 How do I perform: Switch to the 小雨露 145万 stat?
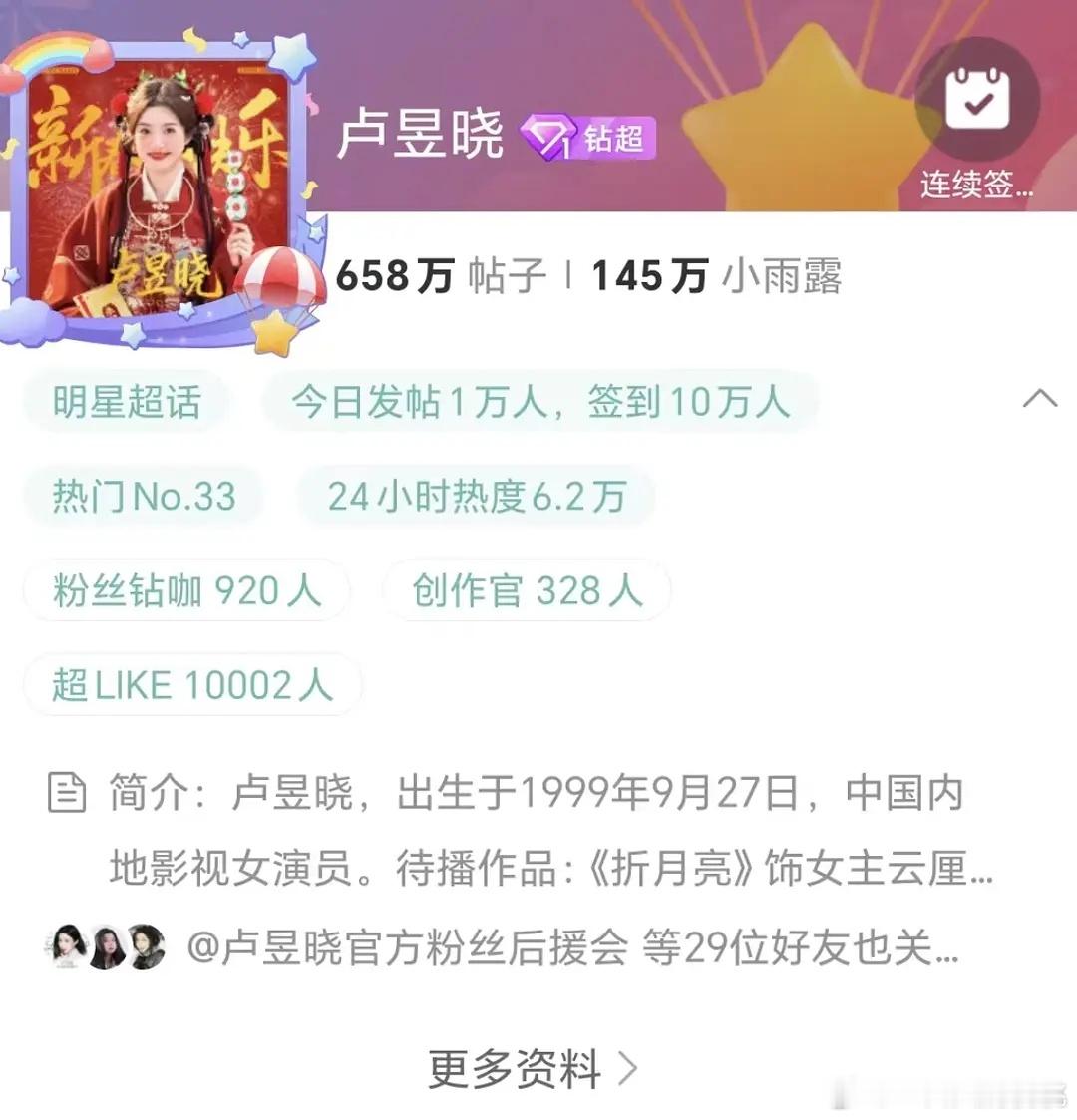[713, 277]
